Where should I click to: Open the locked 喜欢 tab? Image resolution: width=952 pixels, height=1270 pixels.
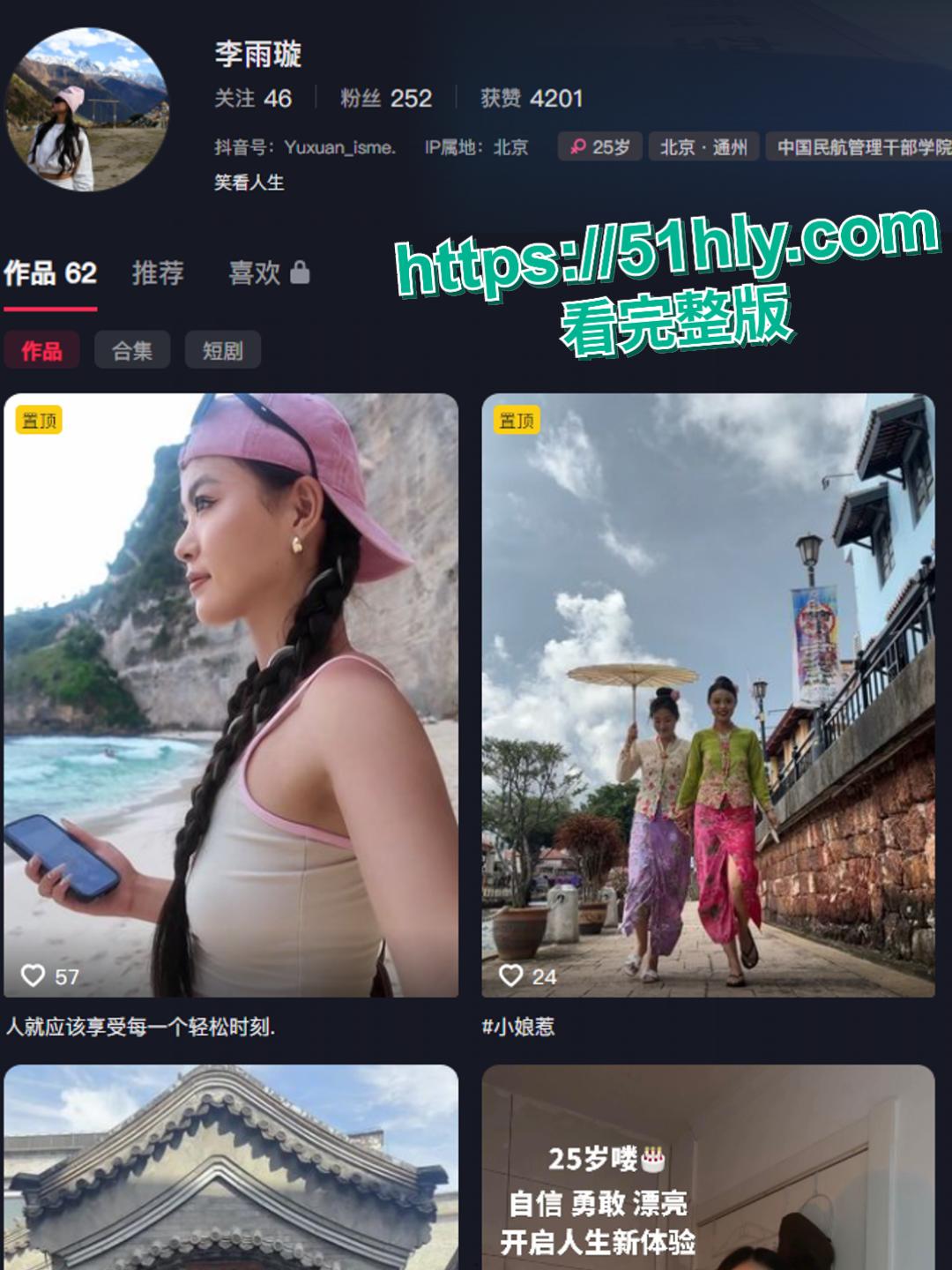coord(268,273)
